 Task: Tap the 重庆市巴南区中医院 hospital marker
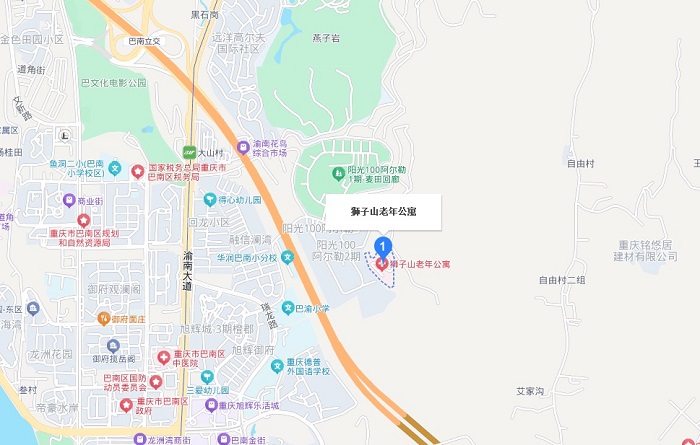165,356
